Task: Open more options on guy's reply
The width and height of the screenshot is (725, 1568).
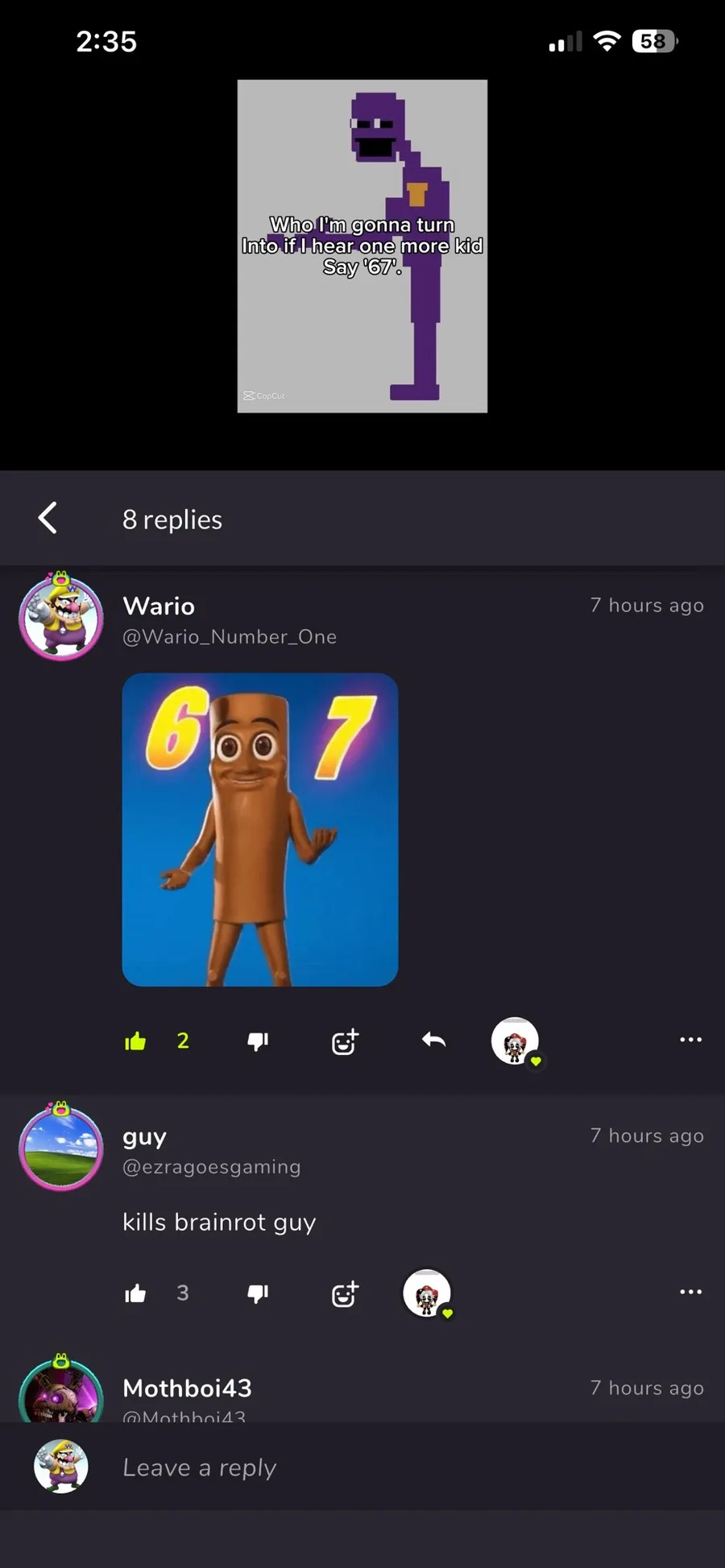Action: [x=690, y=1292]
